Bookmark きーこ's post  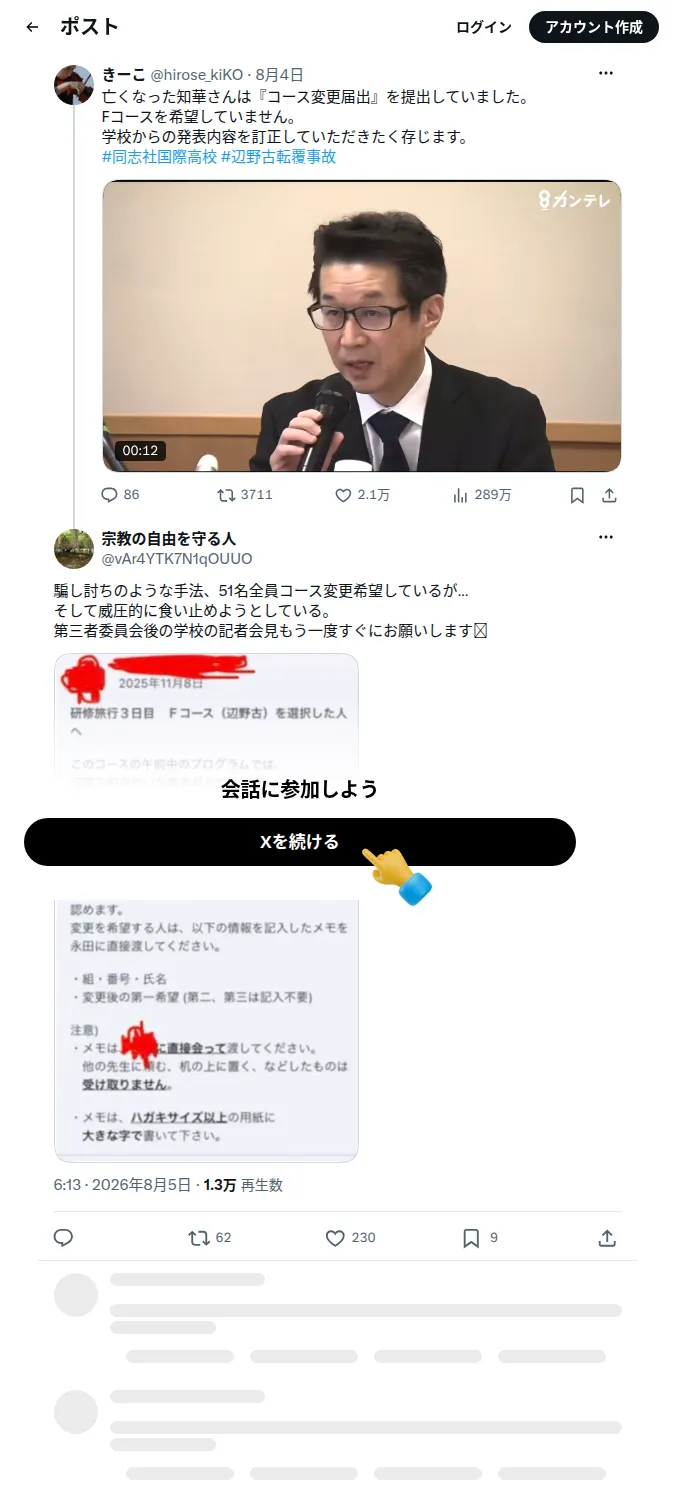[577, 495]
